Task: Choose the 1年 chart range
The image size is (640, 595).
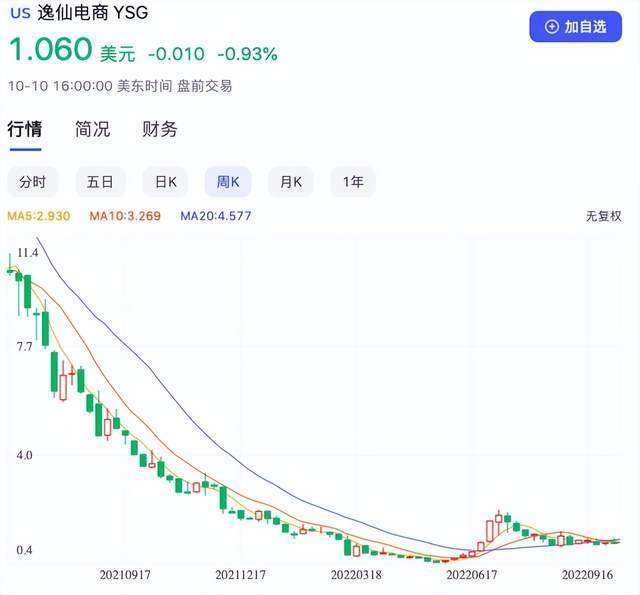Action: pos(353,182)
